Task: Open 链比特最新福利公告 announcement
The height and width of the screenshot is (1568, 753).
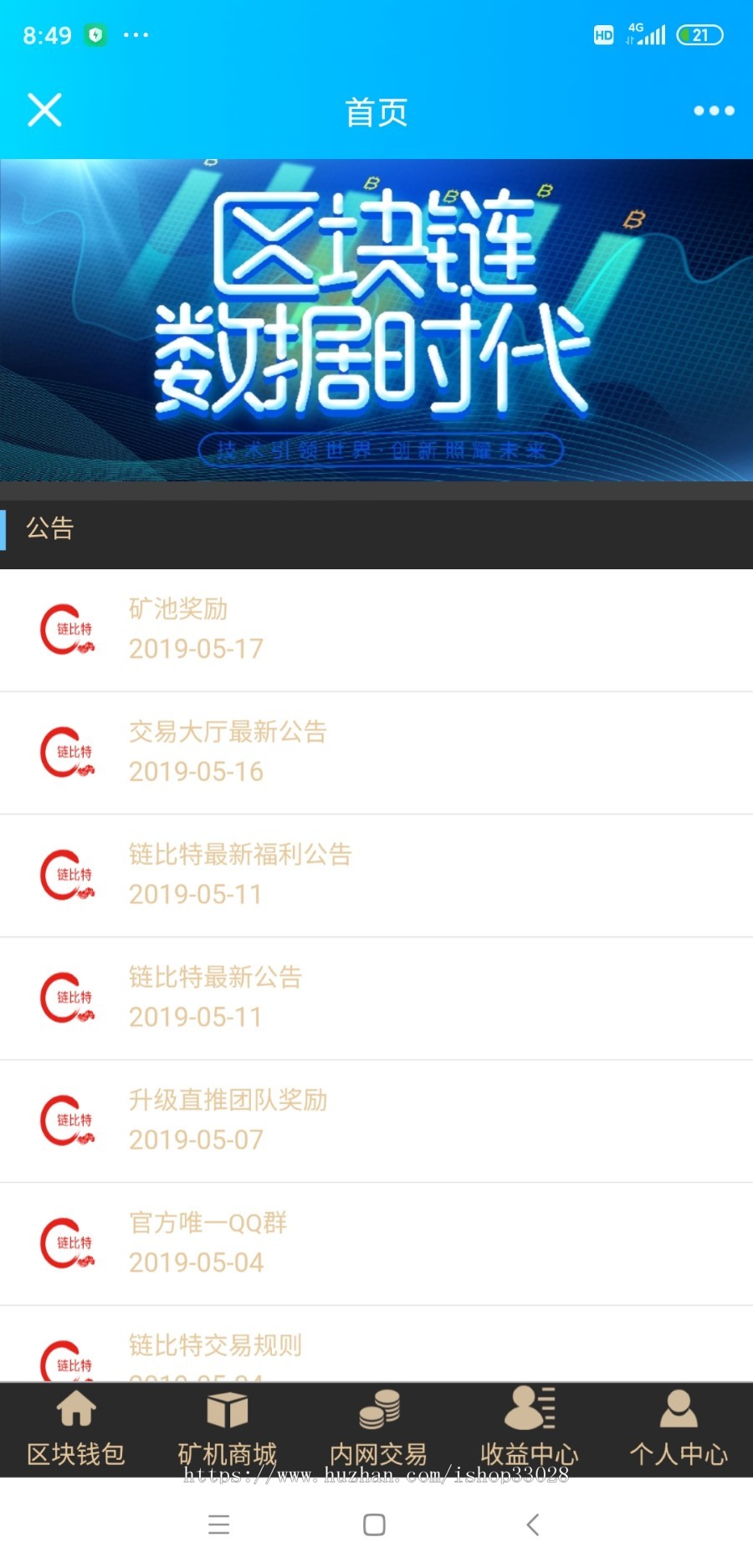Action: coord(240,855)
